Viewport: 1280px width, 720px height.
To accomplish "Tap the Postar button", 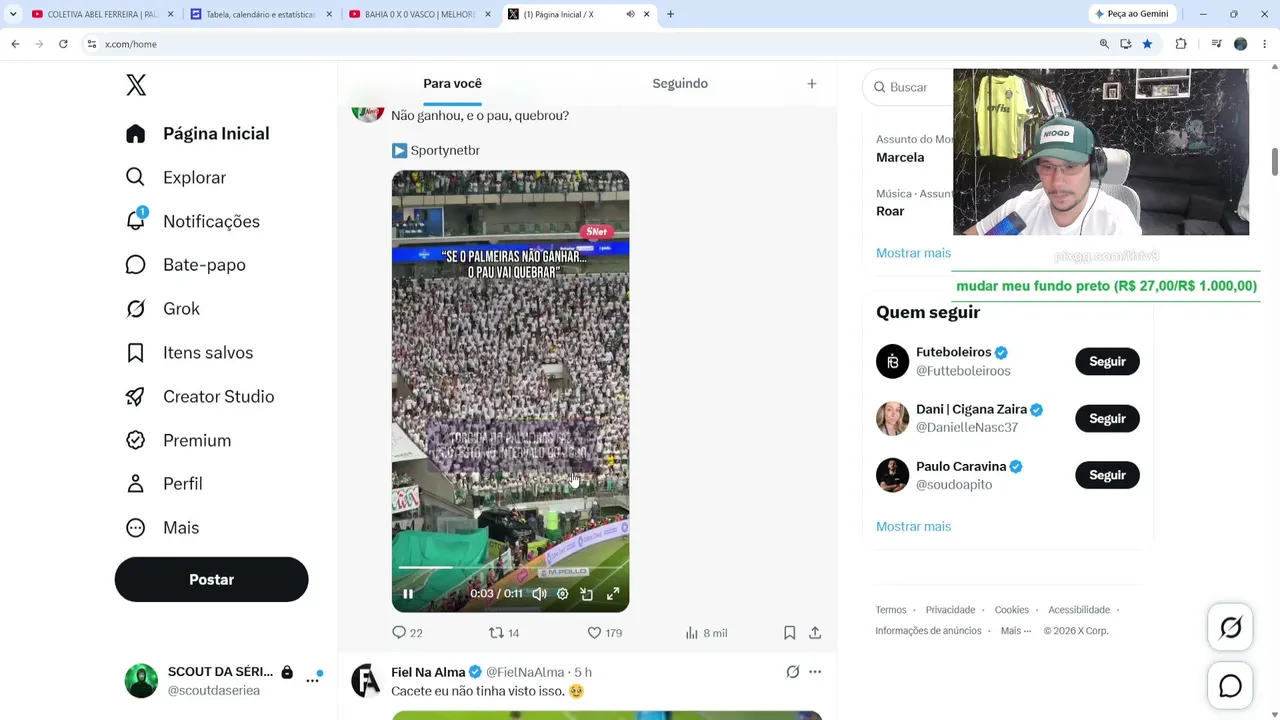I will 211,580.
